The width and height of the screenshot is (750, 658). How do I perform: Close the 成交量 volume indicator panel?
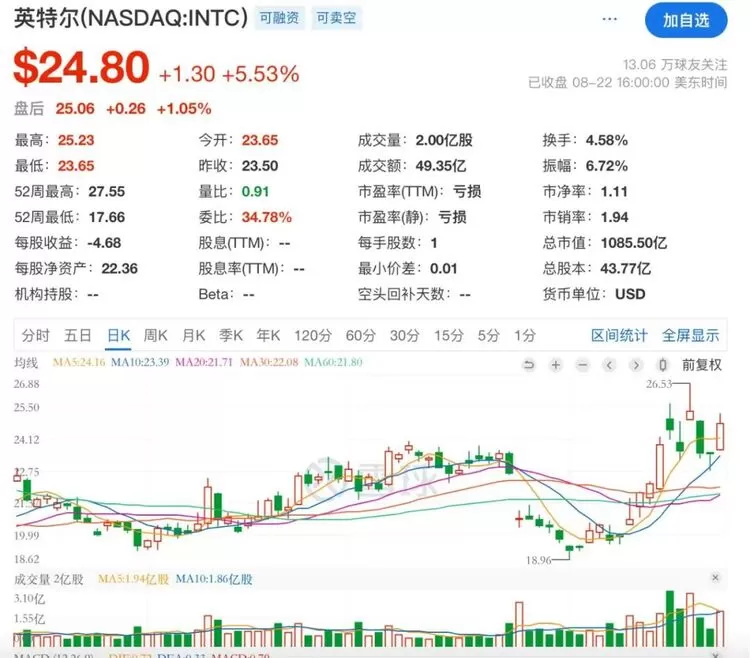pos(715,578)
